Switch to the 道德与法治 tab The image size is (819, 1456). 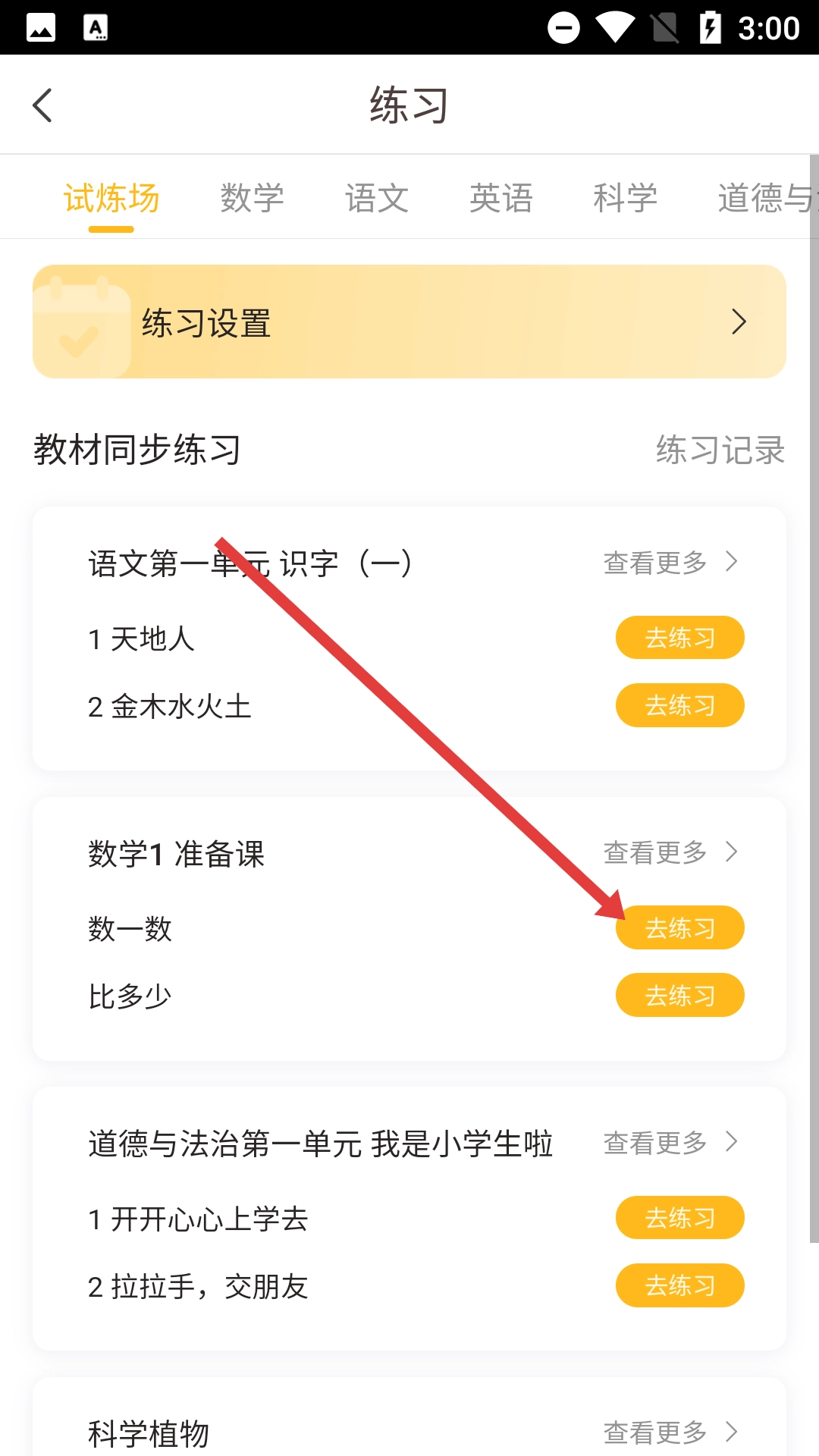764,199
